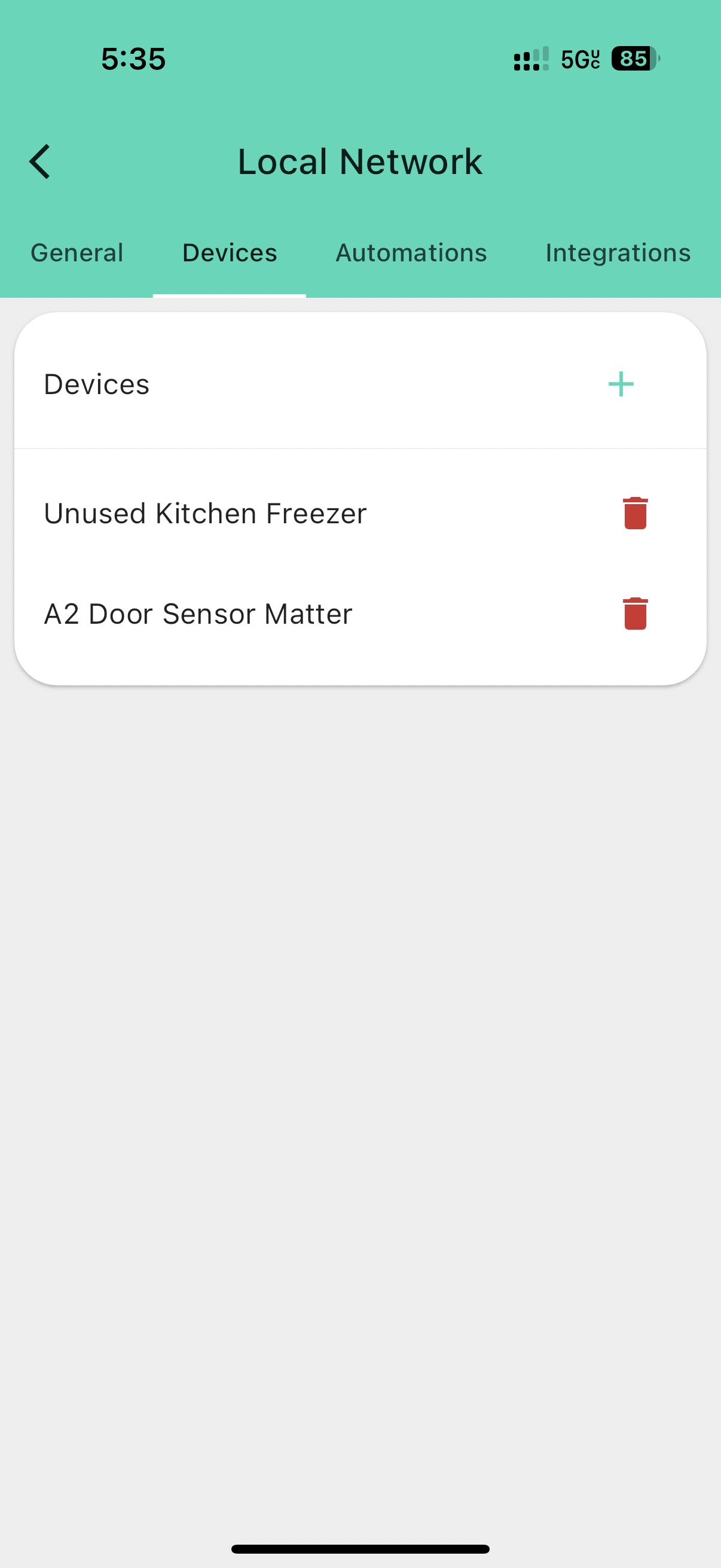Image resolution: width=721 pixels, height=1568 pixels.
Task: Switch to the General tab
Action: [x=77, y=252]
